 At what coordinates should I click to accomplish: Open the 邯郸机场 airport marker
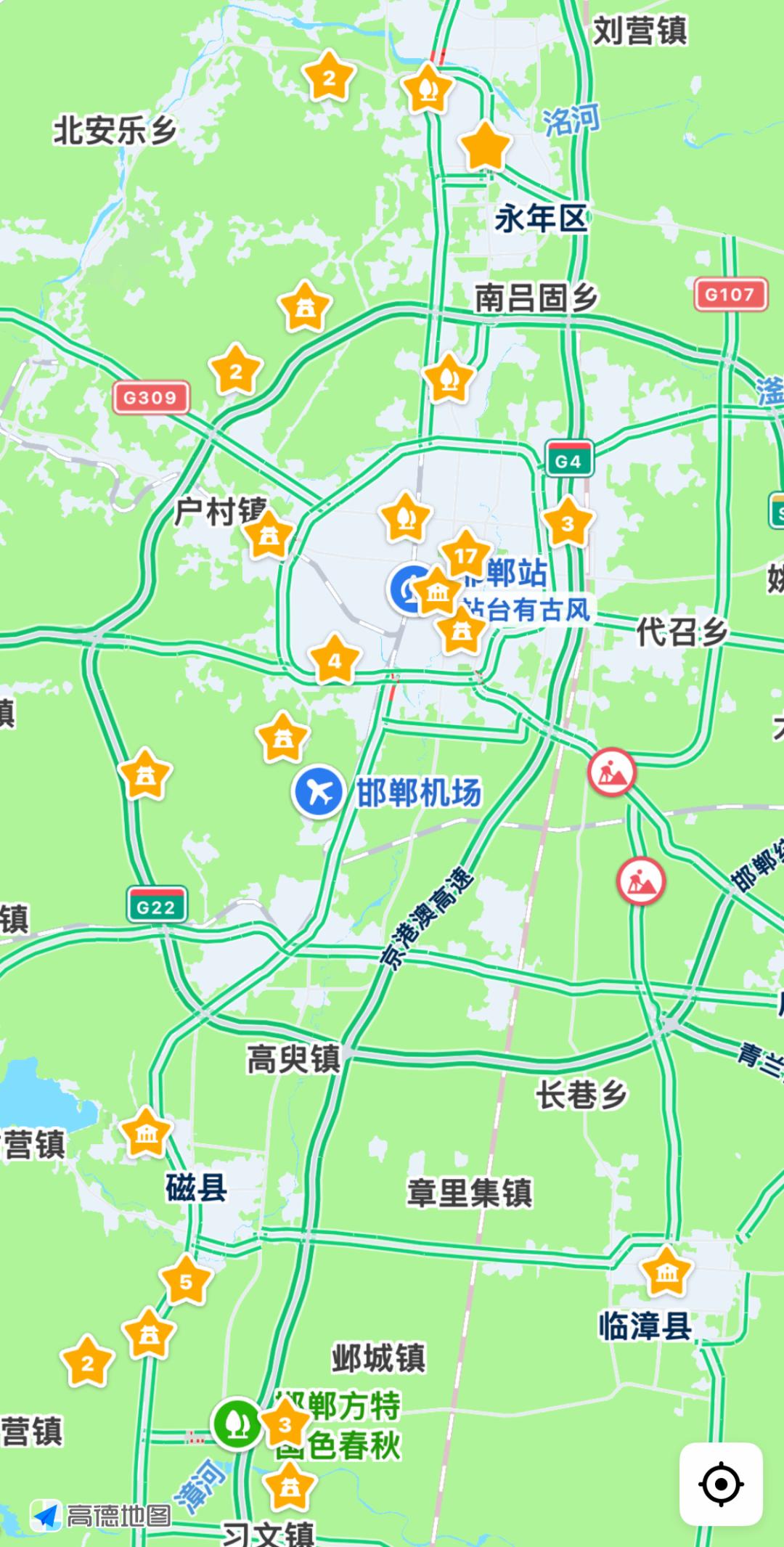[318, 791]
